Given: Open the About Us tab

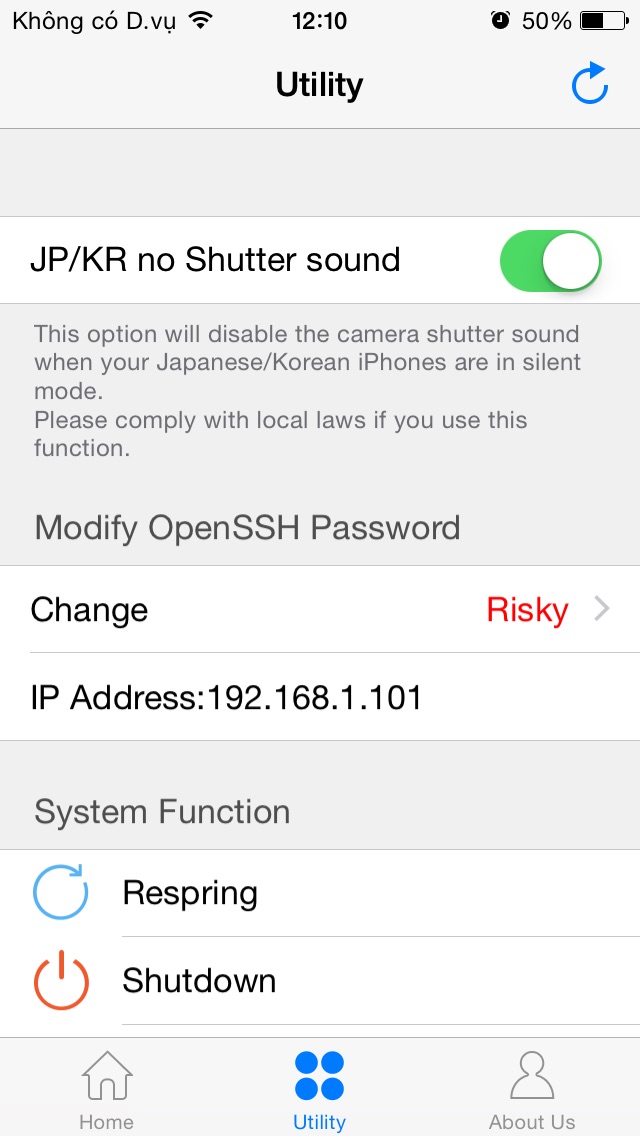Looking at the screenshot, I should (532, 1089).
